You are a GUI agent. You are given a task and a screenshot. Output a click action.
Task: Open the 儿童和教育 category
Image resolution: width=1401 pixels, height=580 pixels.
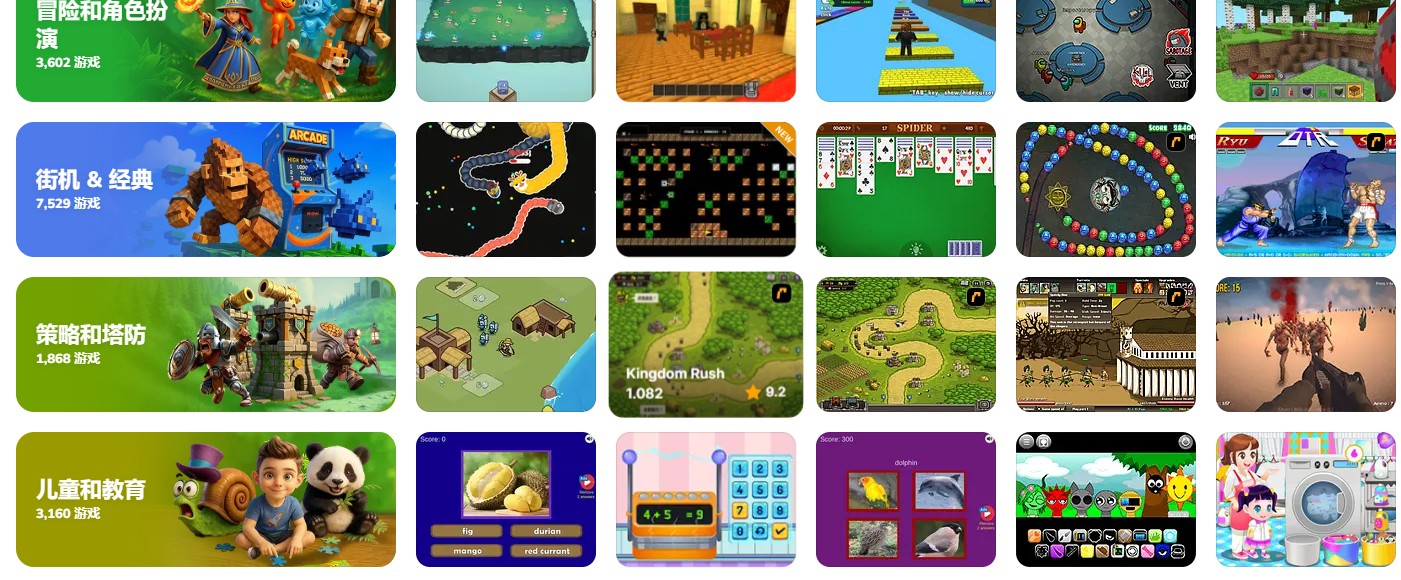(x=205, y=499)
